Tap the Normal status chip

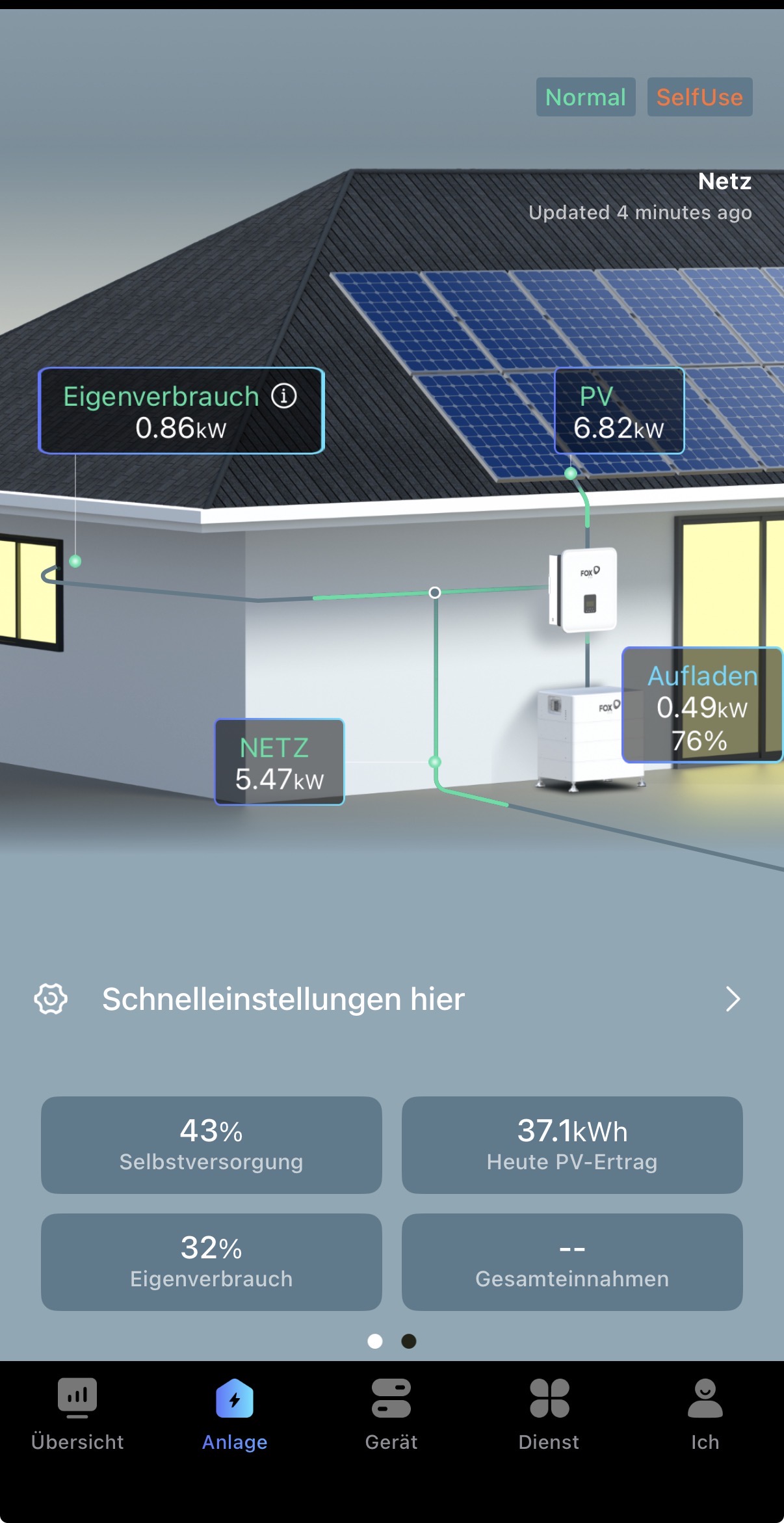[585, 98]
